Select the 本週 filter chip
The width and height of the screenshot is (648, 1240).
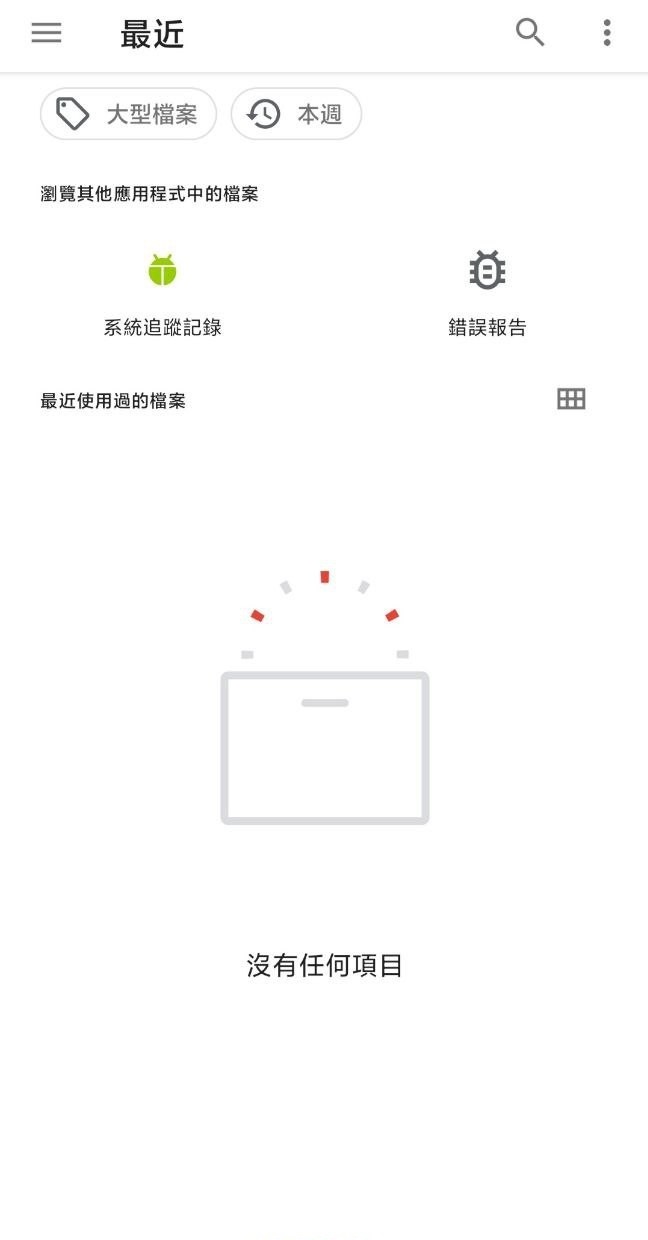point(296,114)
